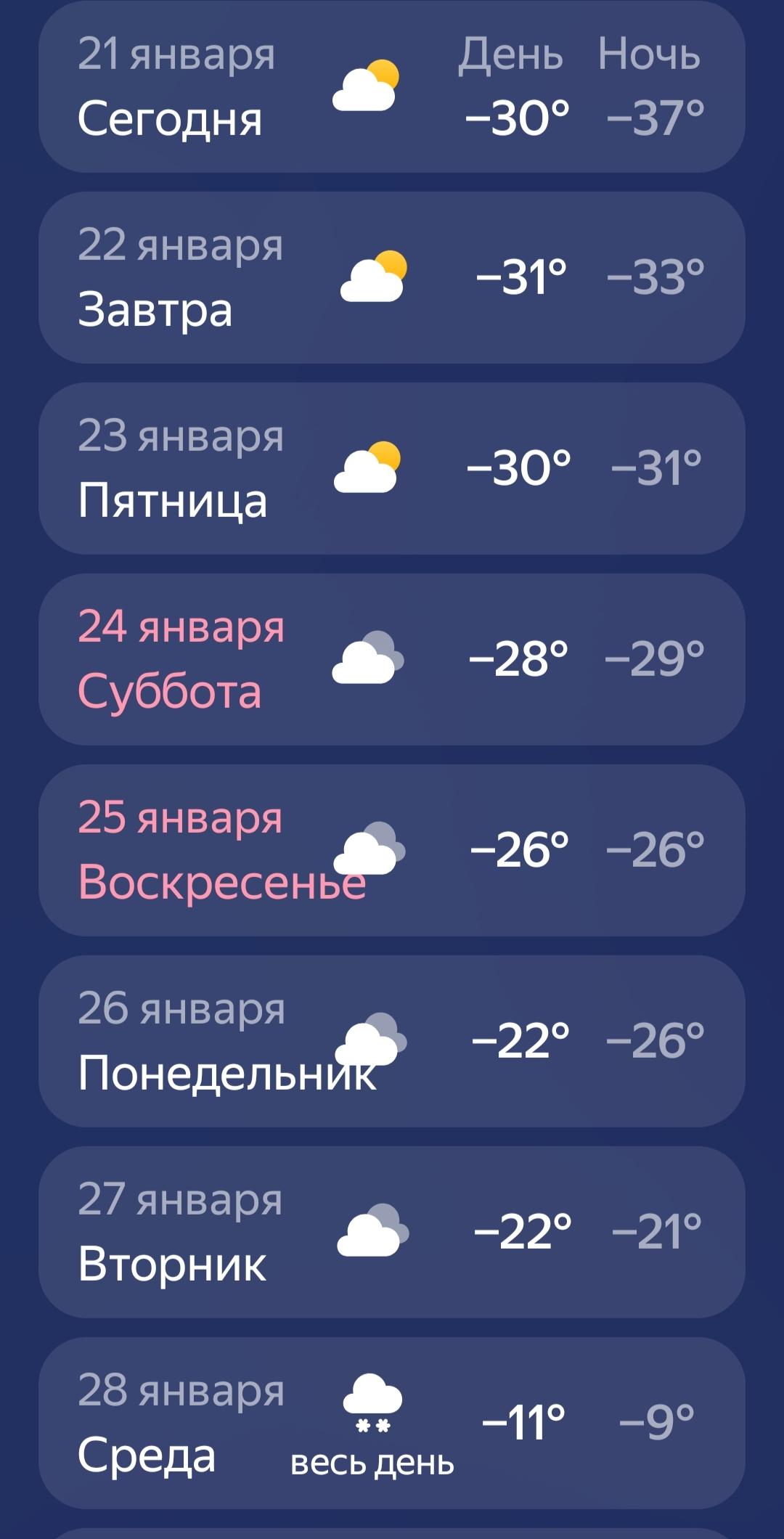Open today's forecast for 21 января
The height and width of the screenshot is (1539, 784).
coord(392,87)
